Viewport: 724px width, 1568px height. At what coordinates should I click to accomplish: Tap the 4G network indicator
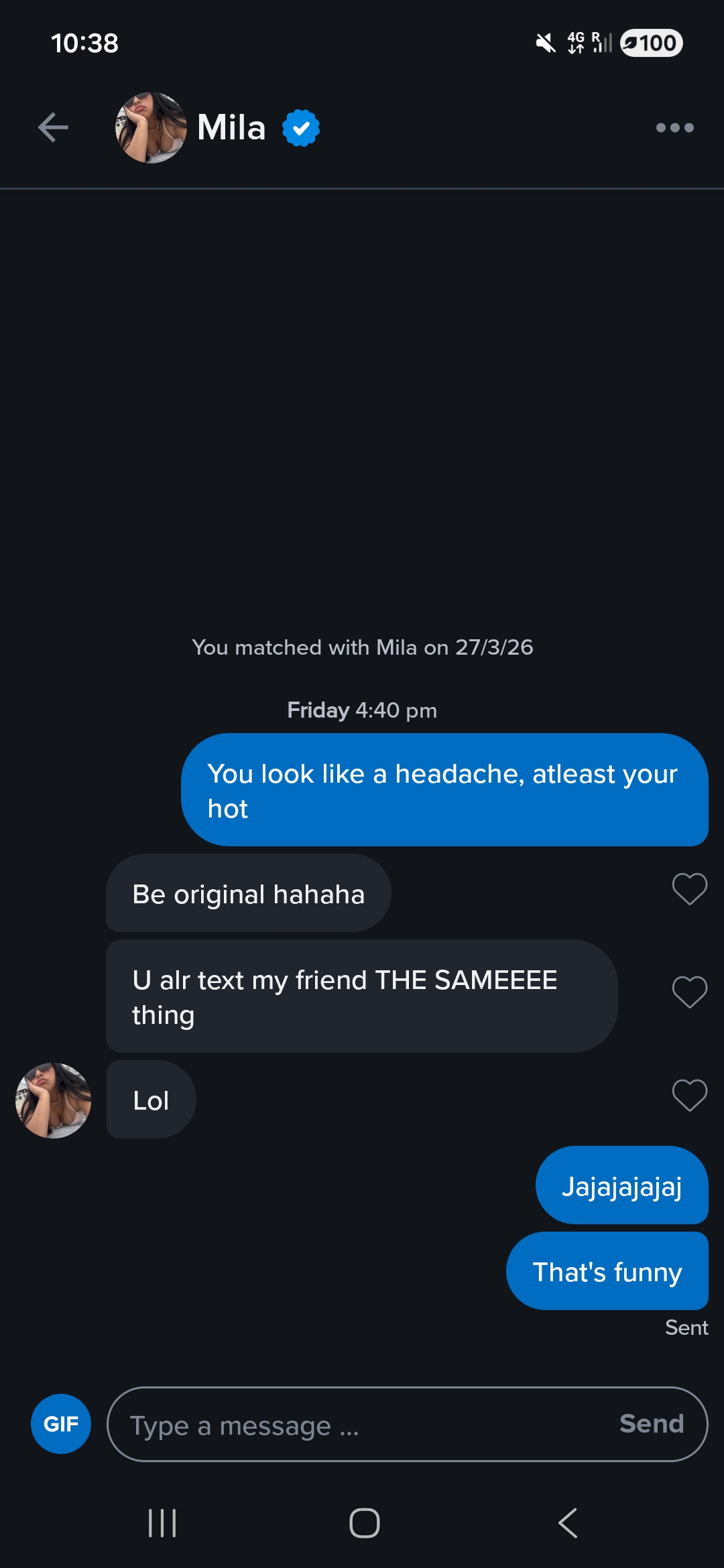point(575,42)
